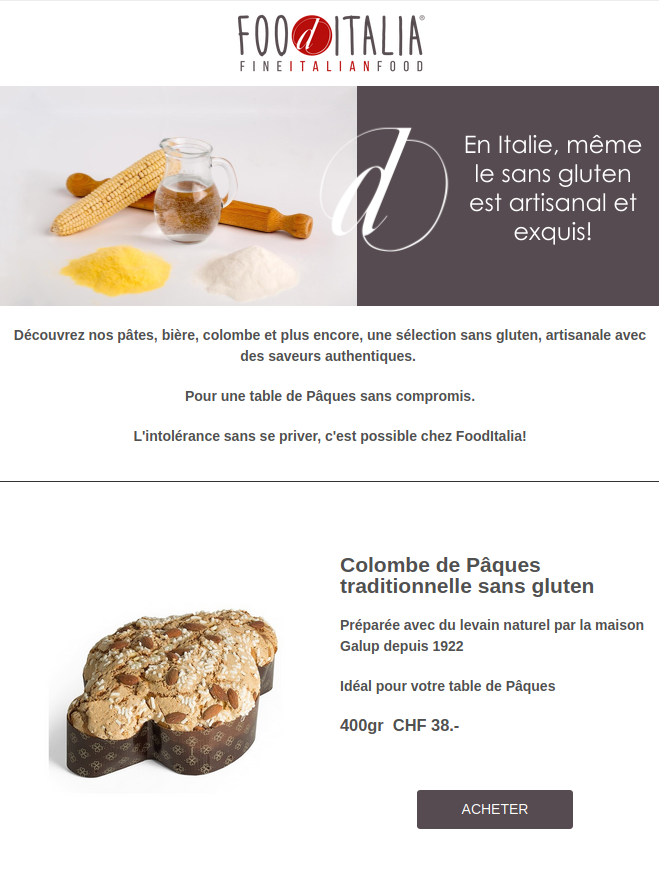Viewport: 659px width, 870px height.
Task: Tap the ACHETER button
Action: pos(494,809)
